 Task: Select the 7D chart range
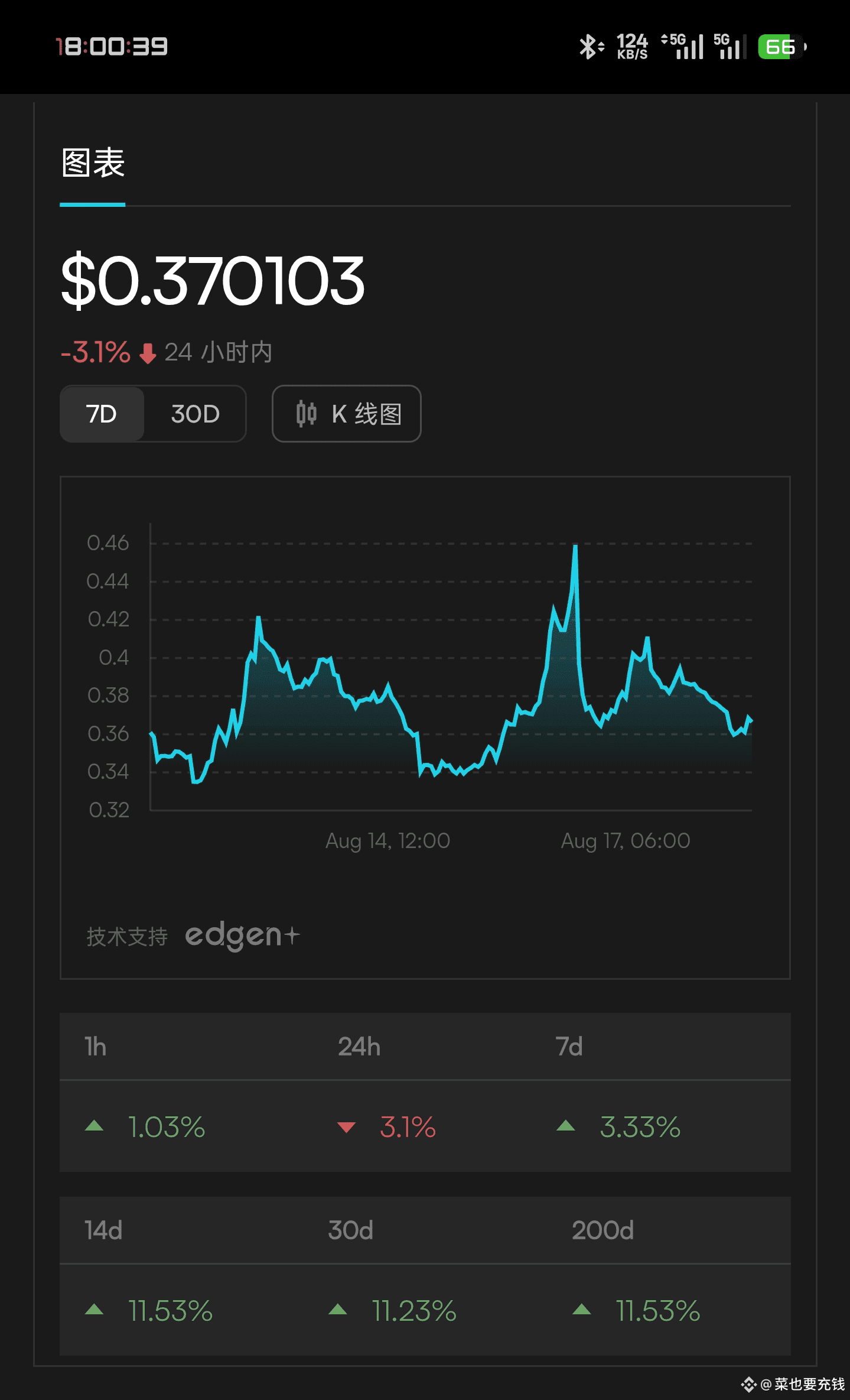click(x=102, y=414)
